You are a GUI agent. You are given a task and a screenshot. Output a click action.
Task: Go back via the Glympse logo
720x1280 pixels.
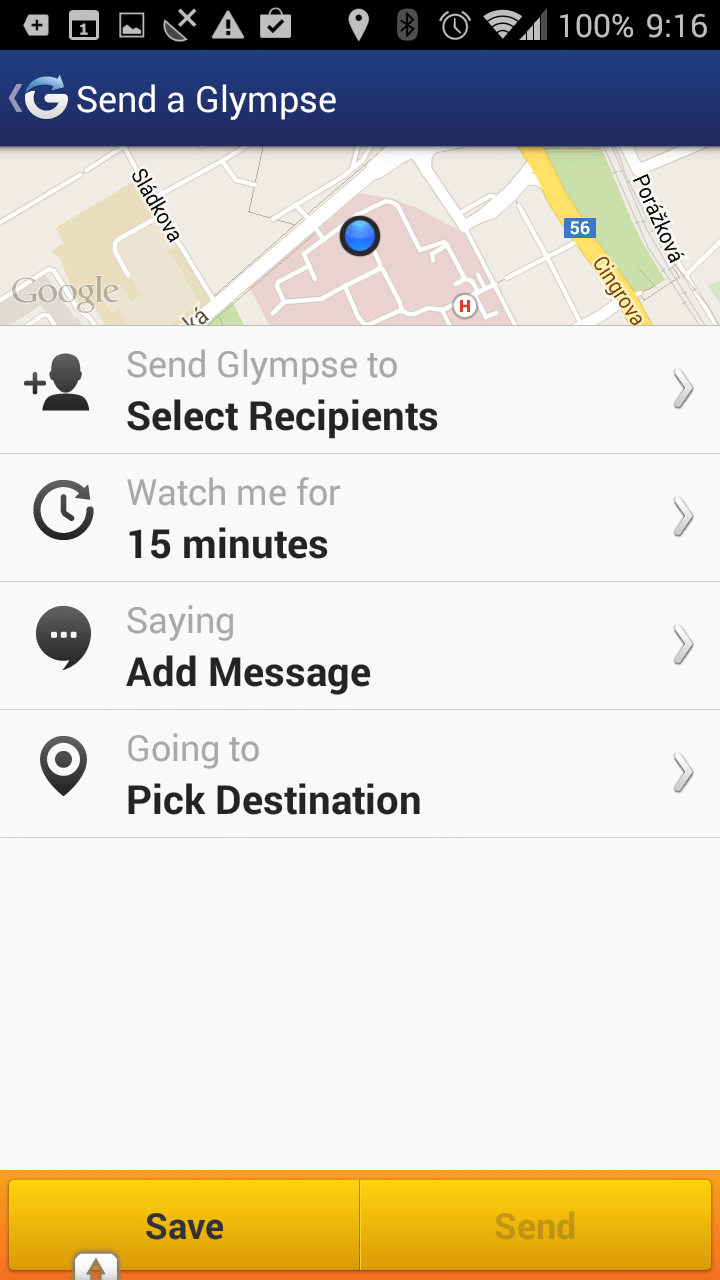[38, 98]
